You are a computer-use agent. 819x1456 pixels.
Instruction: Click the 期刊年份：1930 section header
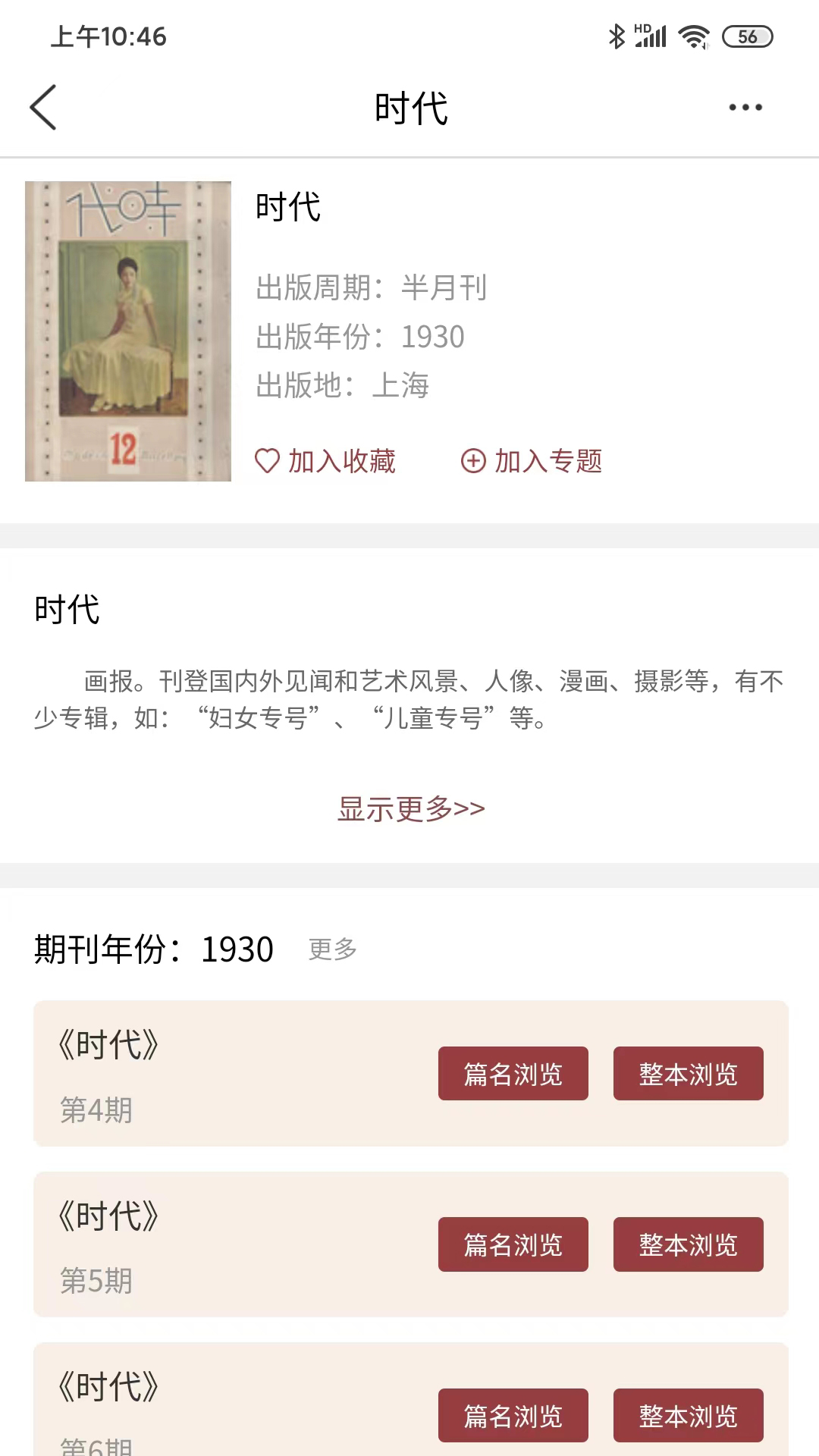(152, 949)
